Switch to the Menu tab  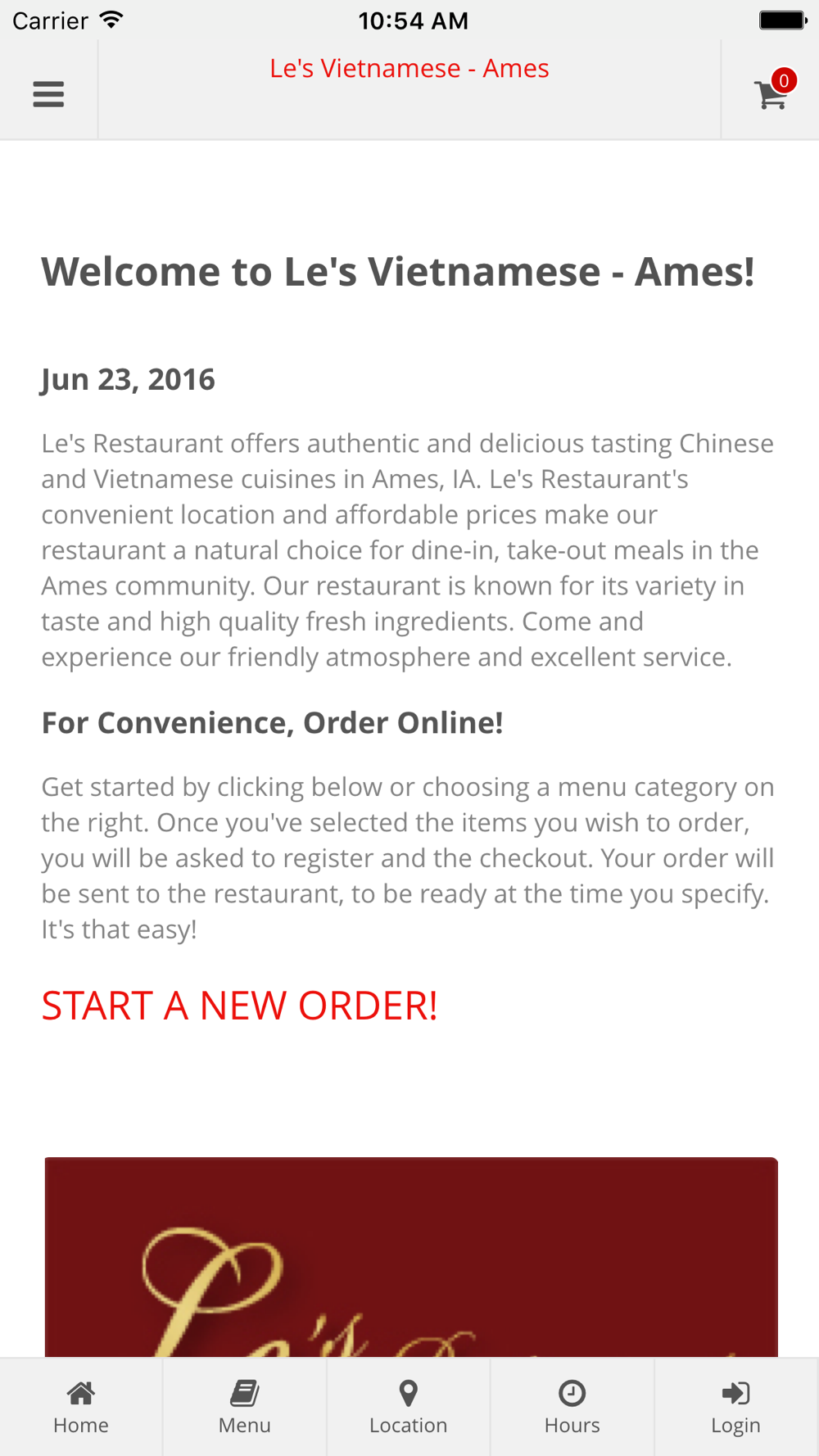pos(244,1406)
